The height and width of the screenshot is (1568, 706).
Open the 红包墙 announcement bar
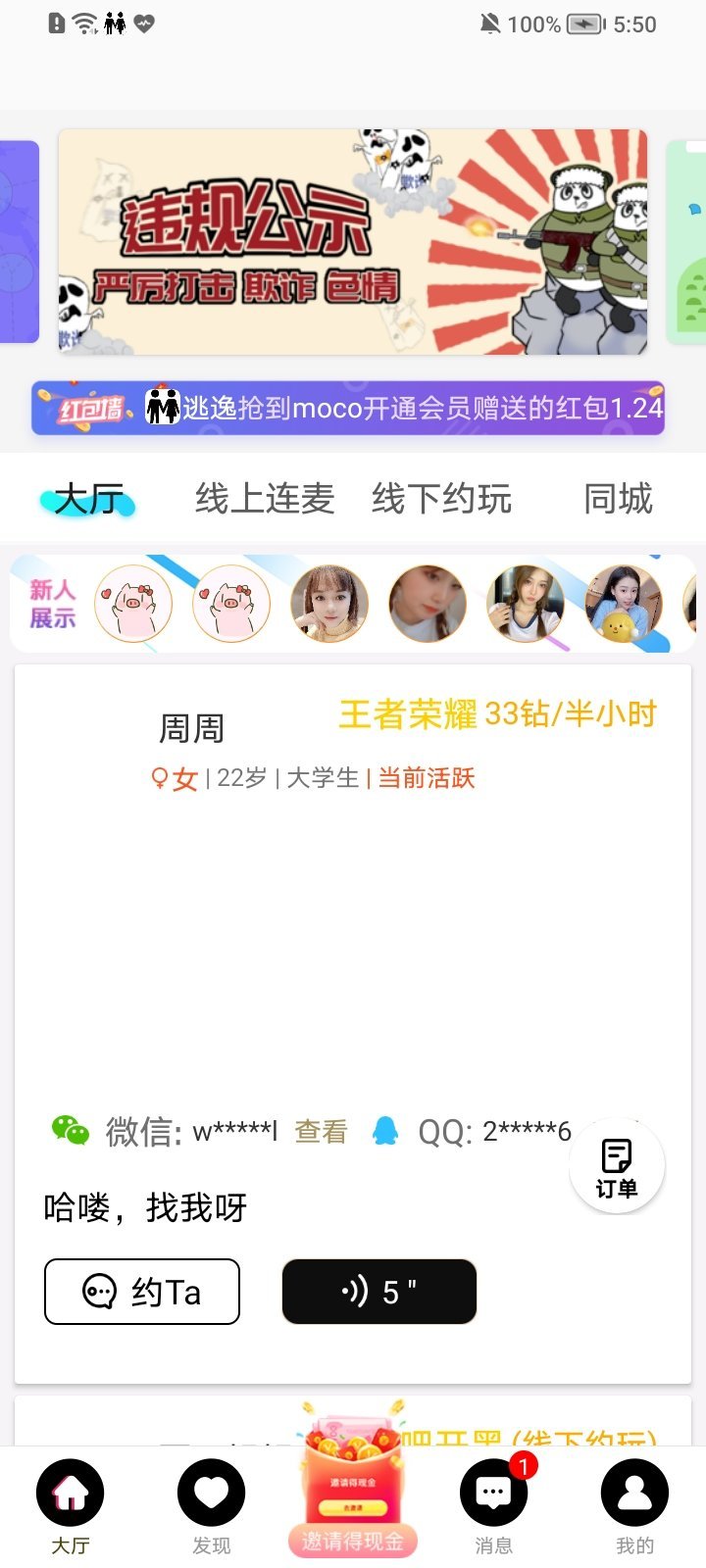pos(348,408)
